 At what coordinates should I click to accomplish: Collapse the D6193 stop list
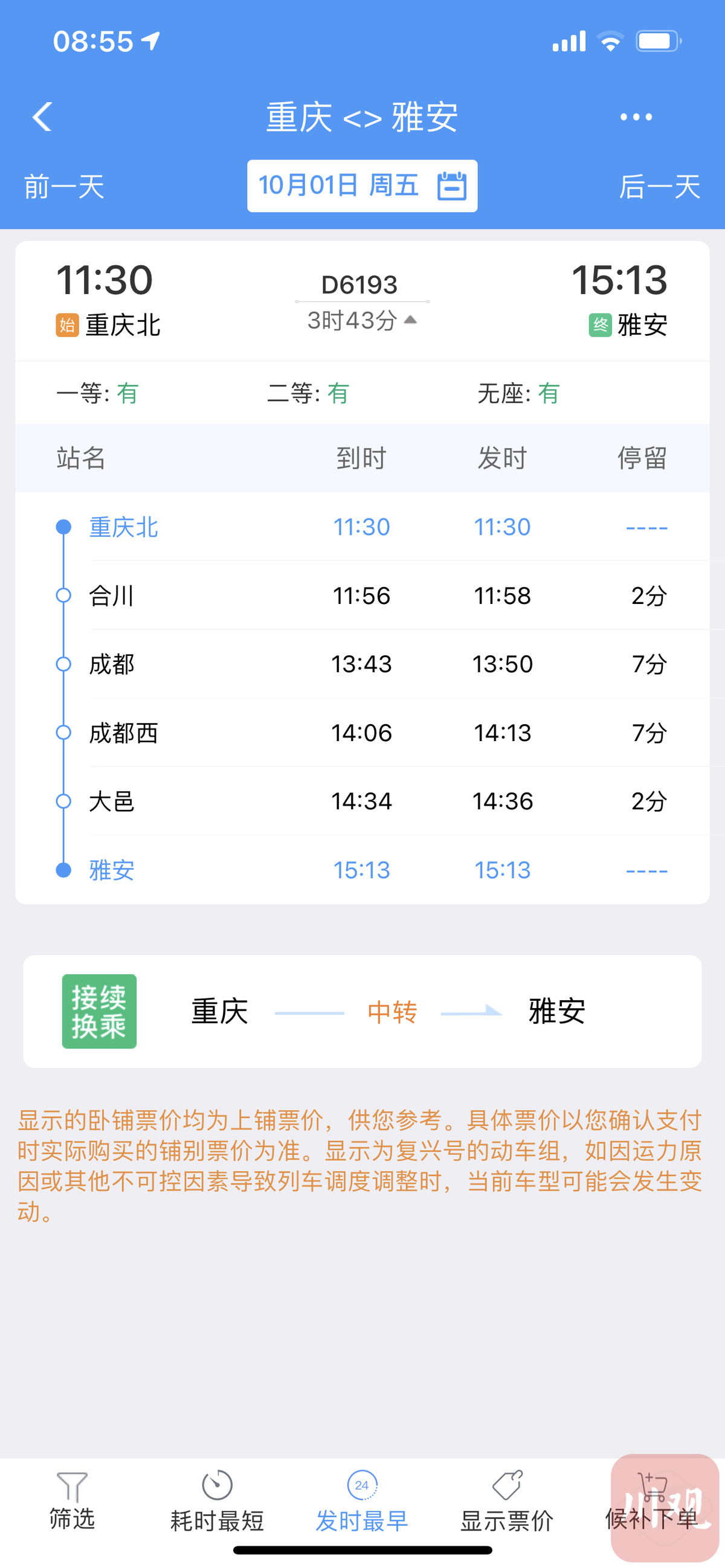coord(362,319)
